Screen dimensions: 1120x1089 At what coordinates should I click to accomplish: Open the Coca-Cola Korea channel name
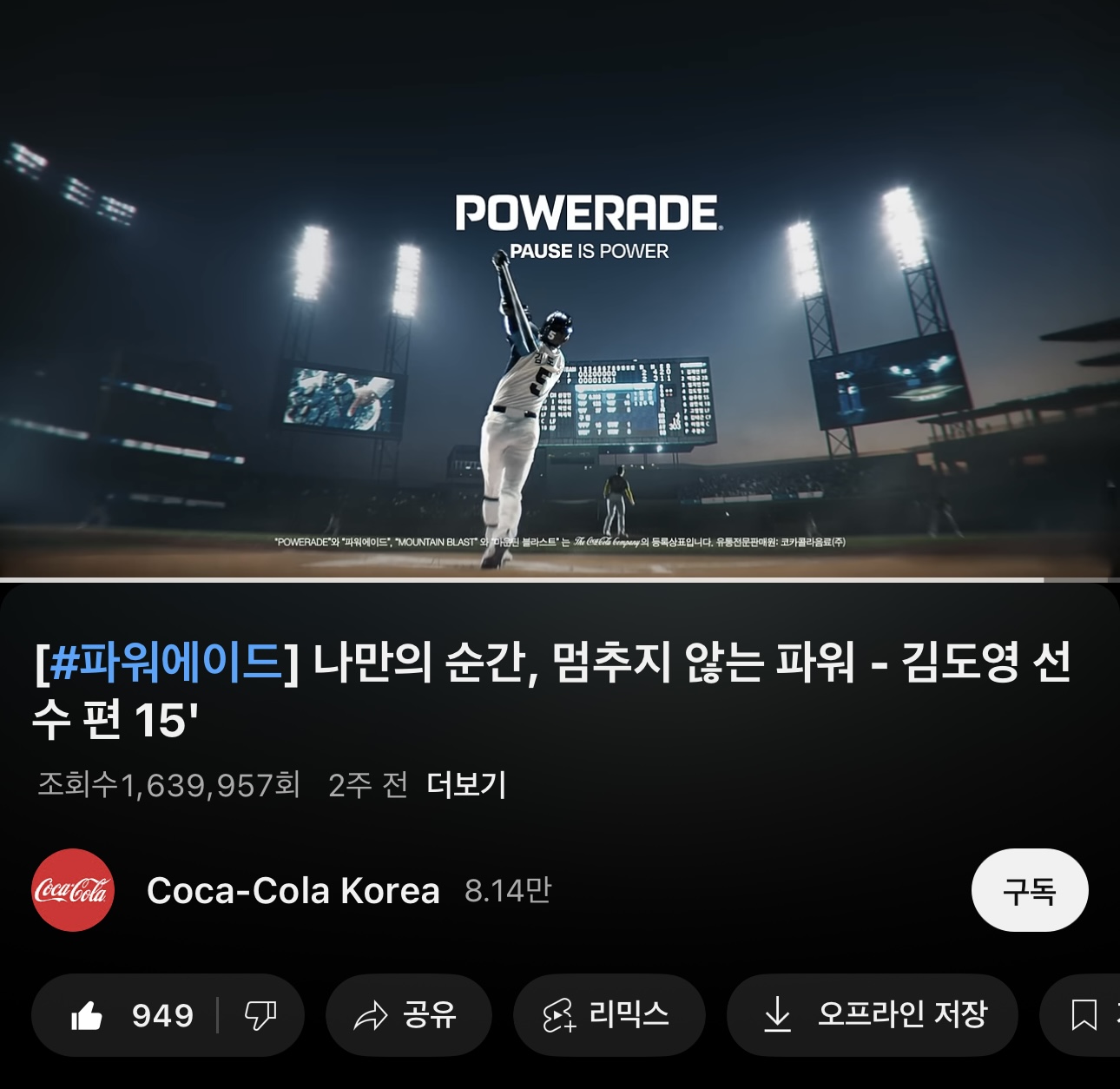tap(293, 891)
